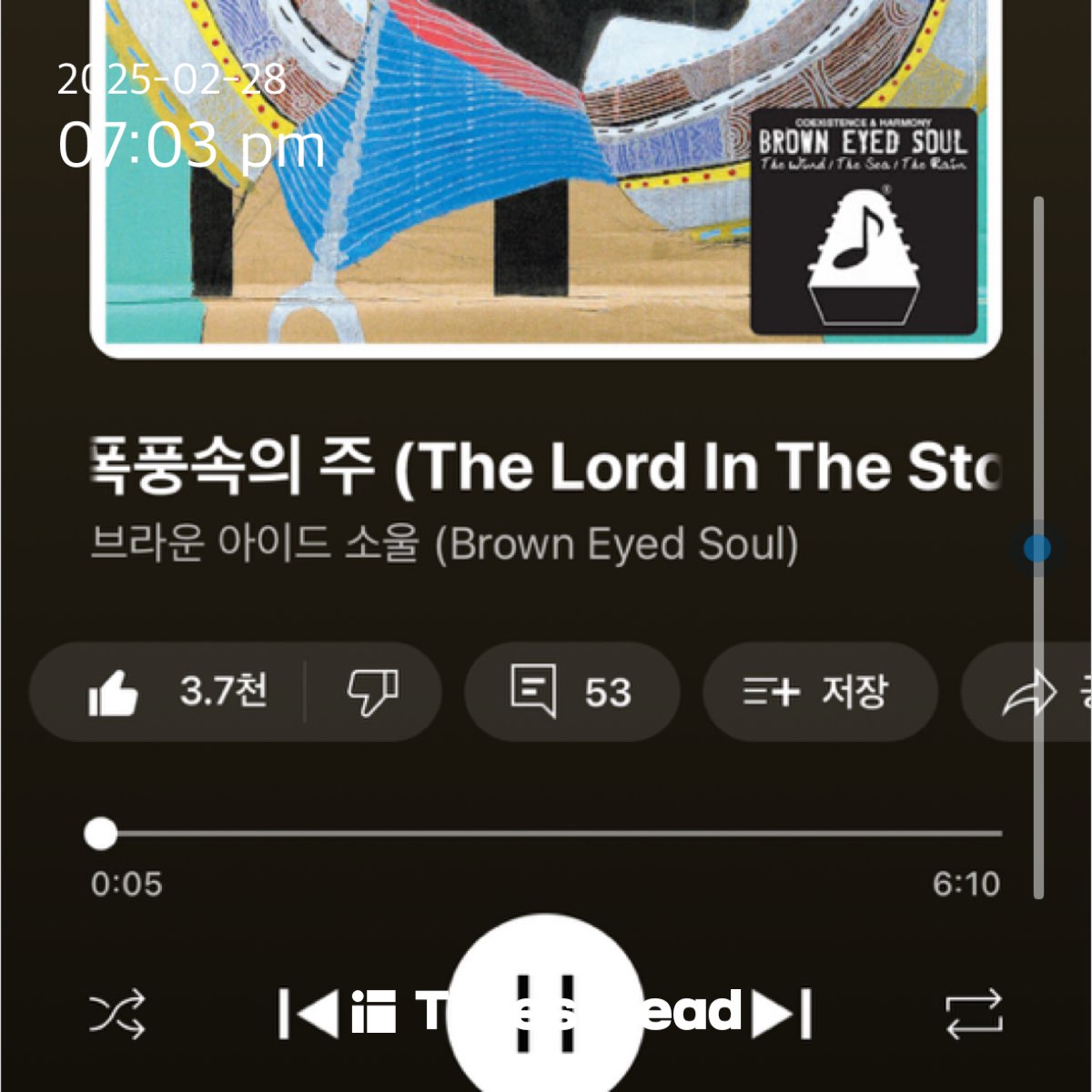Skip to previous track
Image resolution: width=1092 pixels, height=1092 pixels.
coord(309,1013)
